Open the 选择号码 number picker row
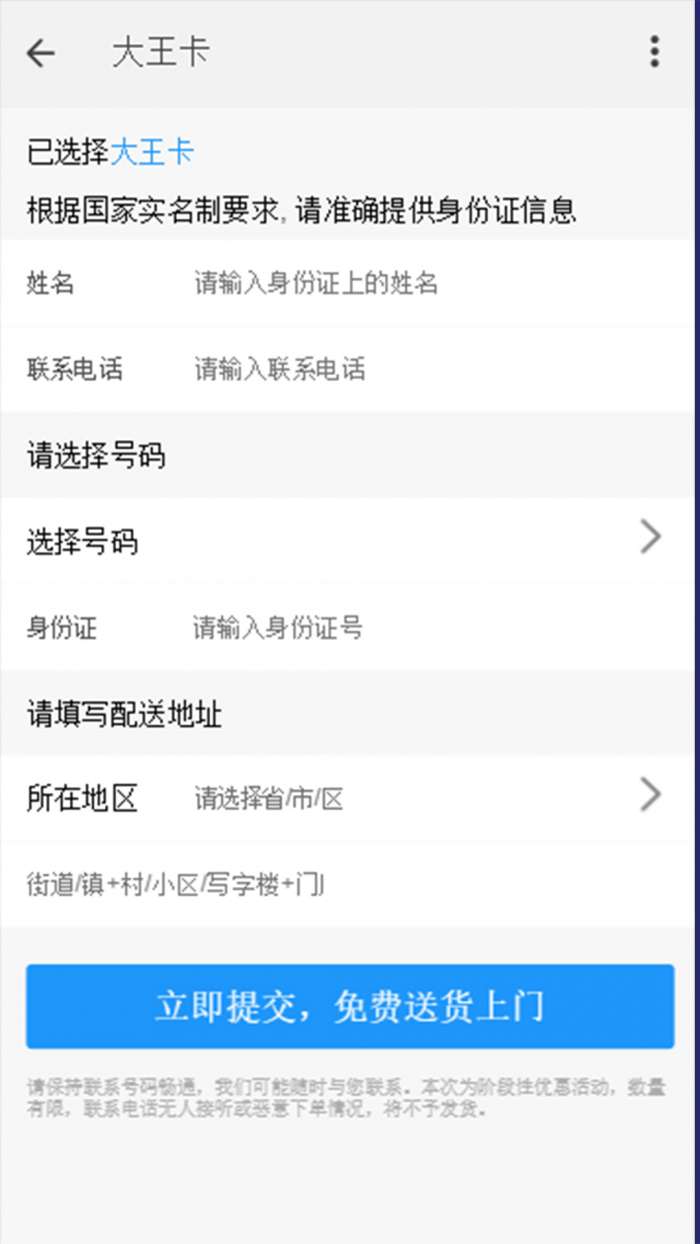This screenshot has height=1244, width=700. coord(350,541)
